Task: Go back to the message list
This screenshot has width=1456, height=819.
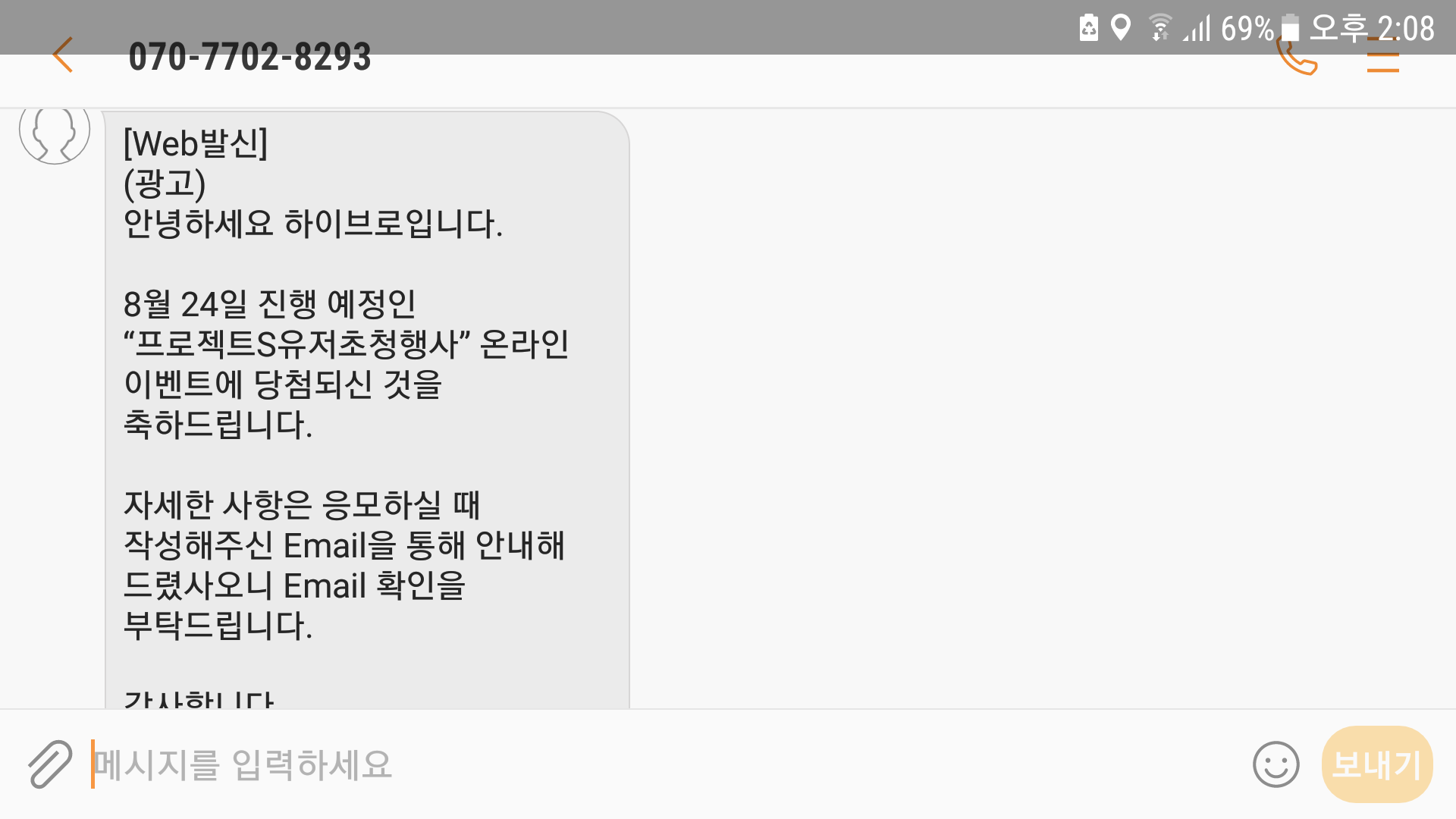Action: pos(63,55)
